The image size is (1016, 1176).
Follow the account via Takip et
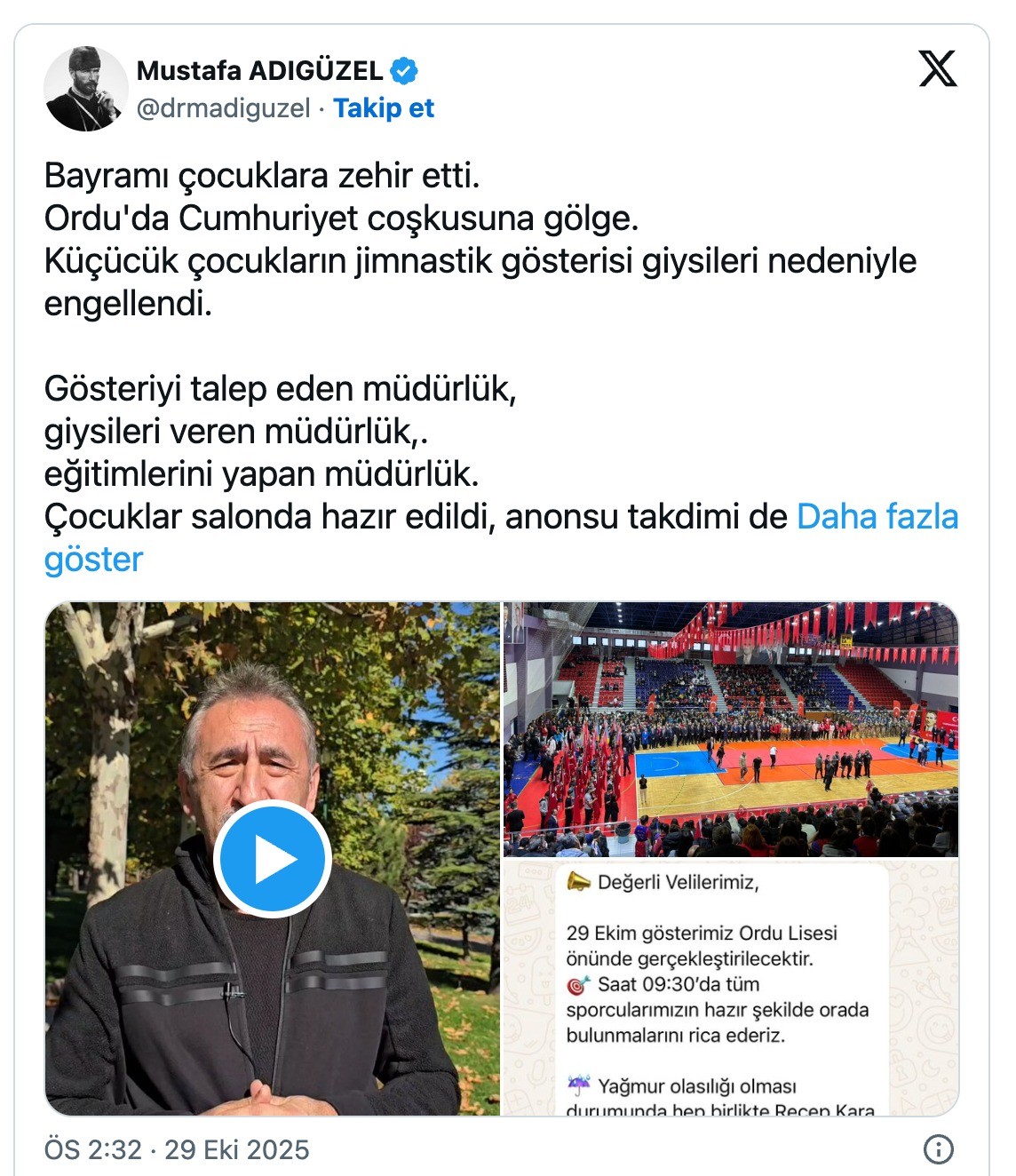[x=383, y=108]
